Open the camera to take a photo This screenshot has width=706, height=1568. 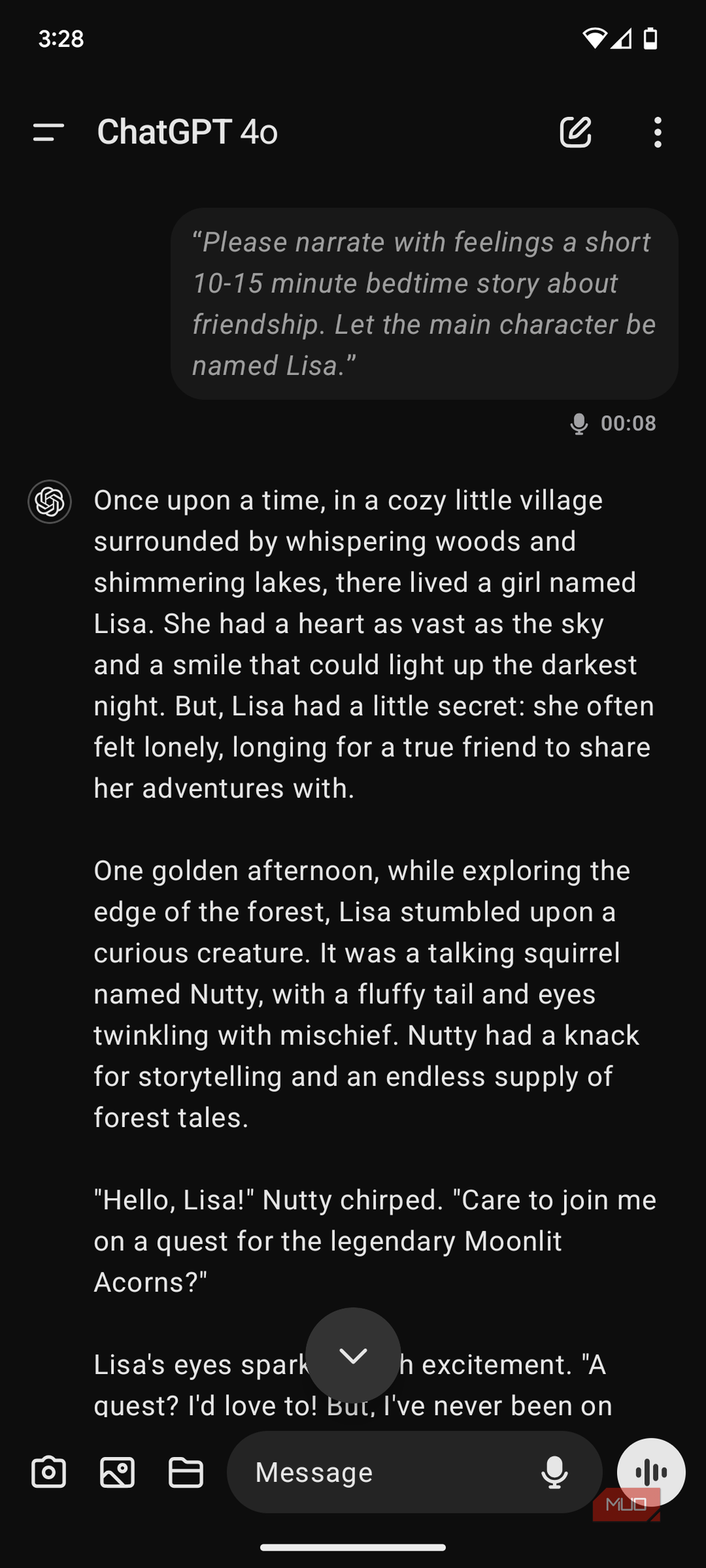(x=49, y=1472)
